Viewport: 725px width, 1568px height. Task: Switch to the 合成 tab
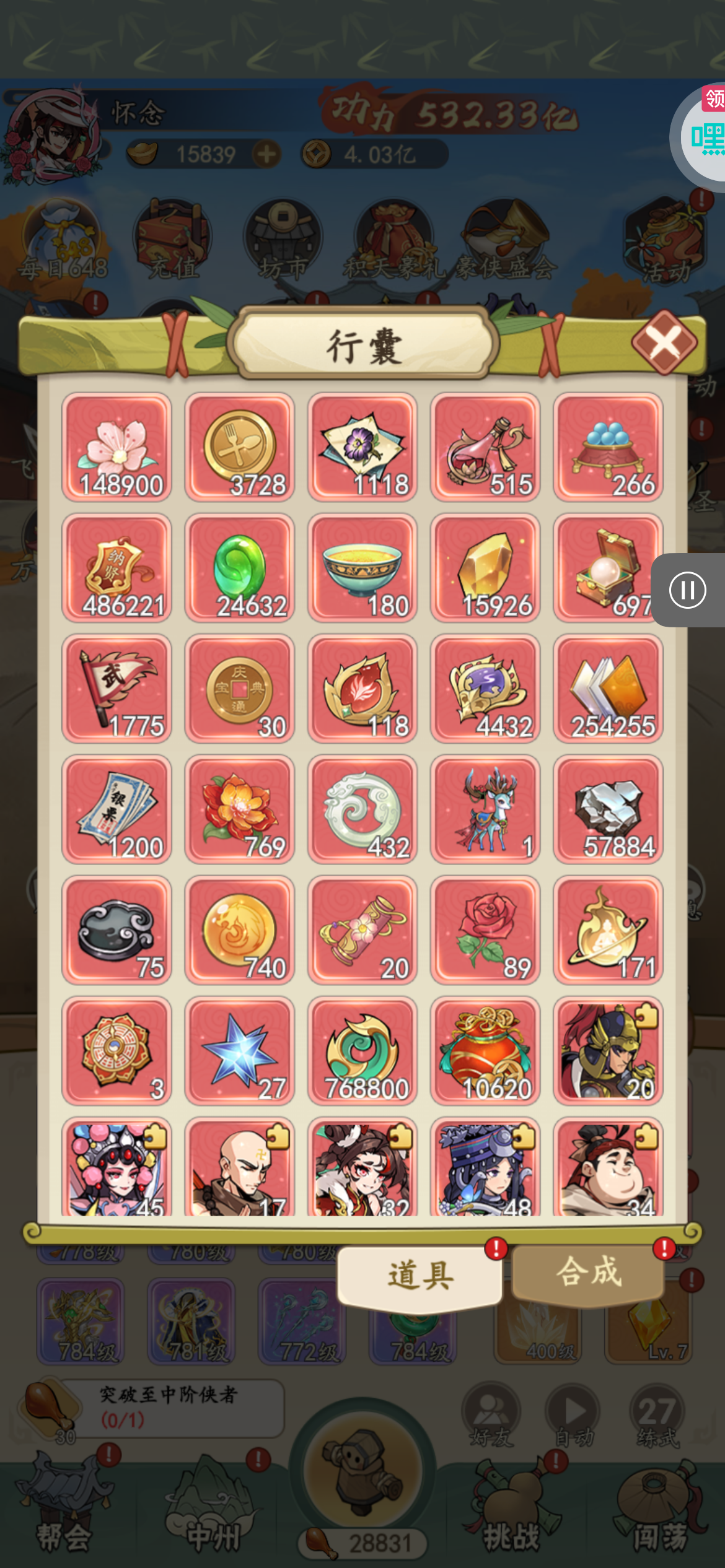(x=587, y=1273)
